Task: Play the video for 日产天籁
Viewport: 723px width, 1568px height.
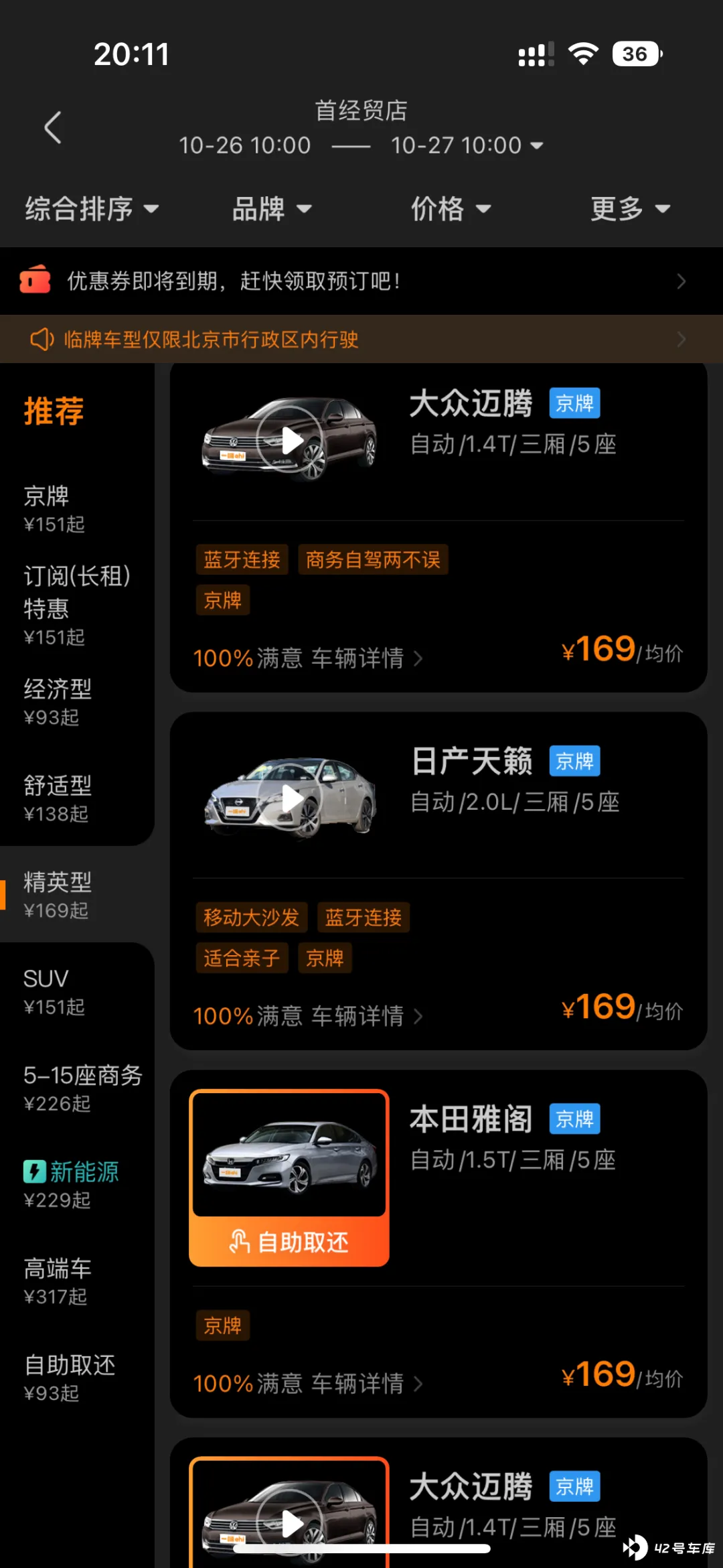Action: point(291,798)
